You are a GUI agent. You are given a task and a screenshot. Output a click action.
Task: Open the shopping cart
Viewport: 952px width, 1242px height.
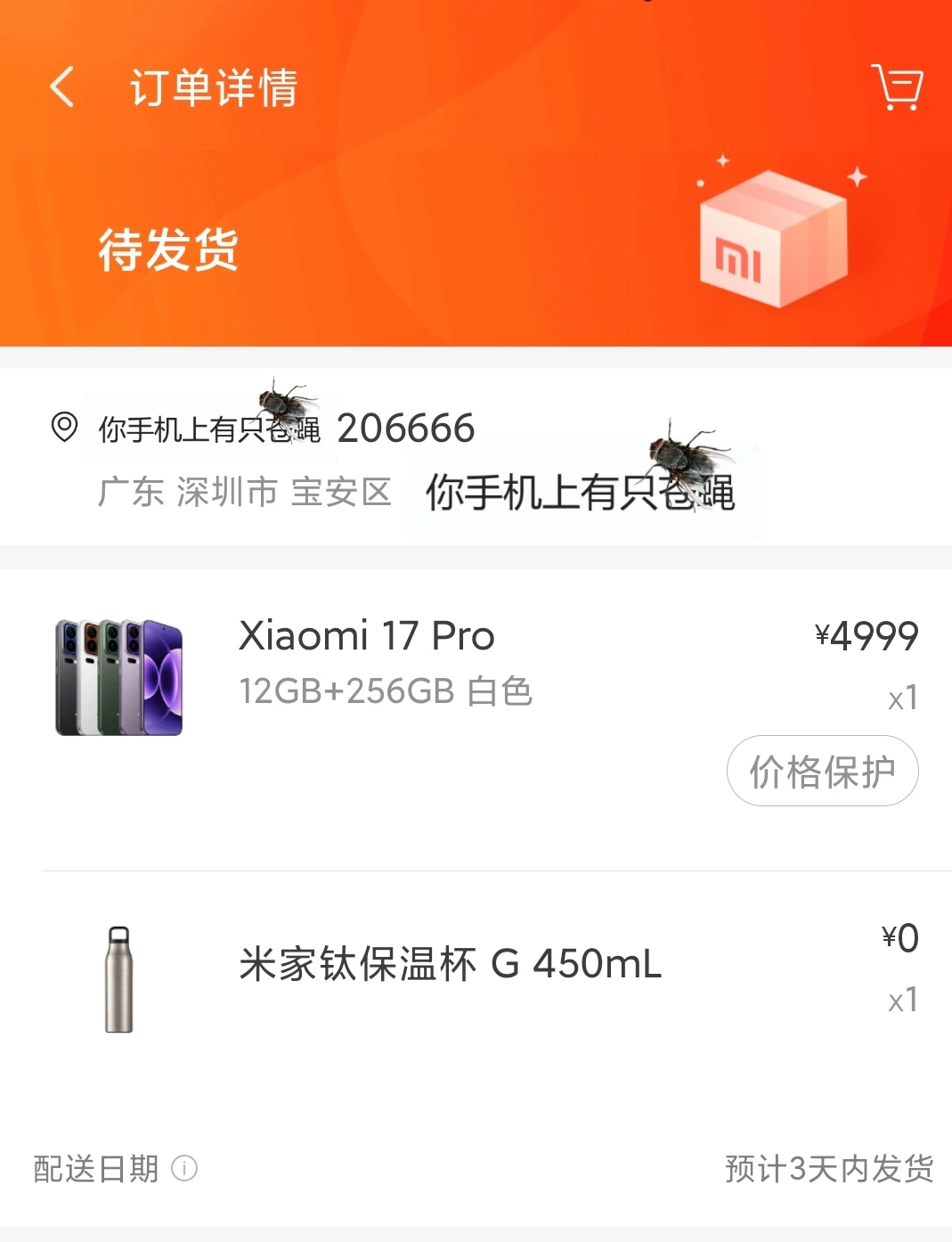pos(896,87)
